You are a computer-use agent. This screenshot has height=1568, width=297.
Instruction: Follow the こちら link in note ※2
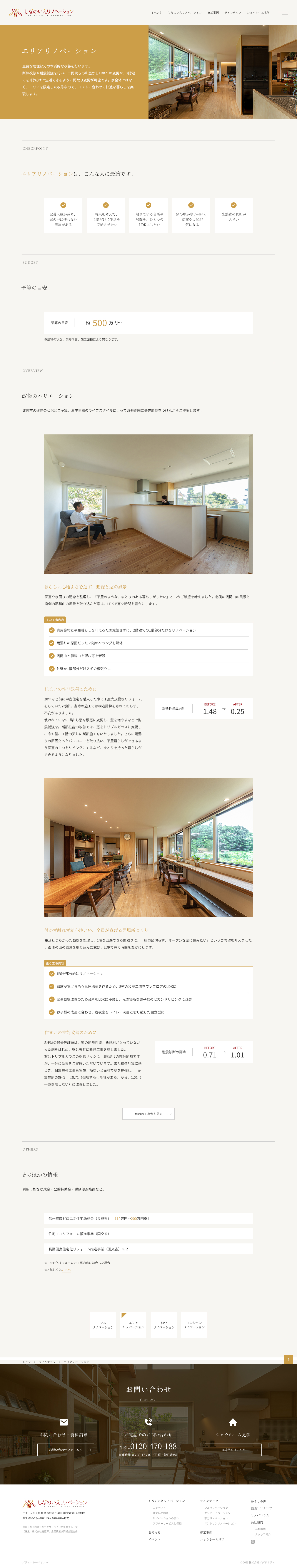[x=66, y=1270]
